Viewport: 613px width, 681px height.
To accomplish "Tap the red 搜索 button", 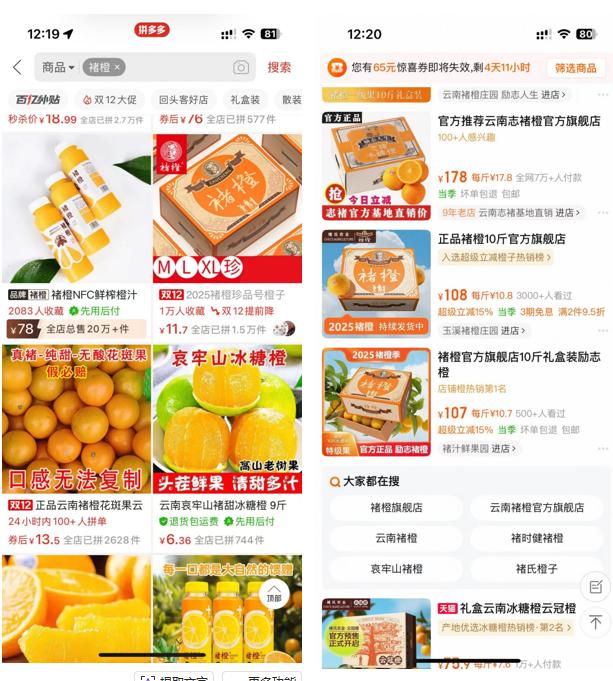I will 280,67.
